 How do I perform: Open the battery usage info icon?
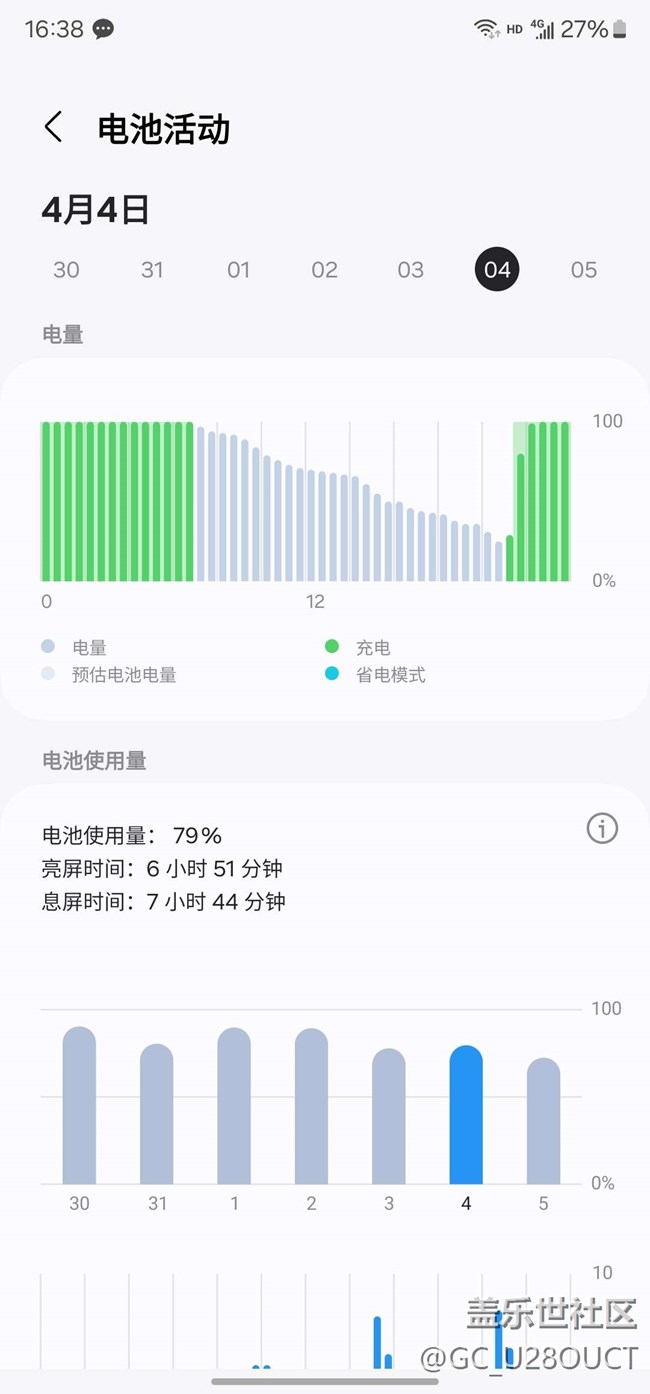(602, 828)
